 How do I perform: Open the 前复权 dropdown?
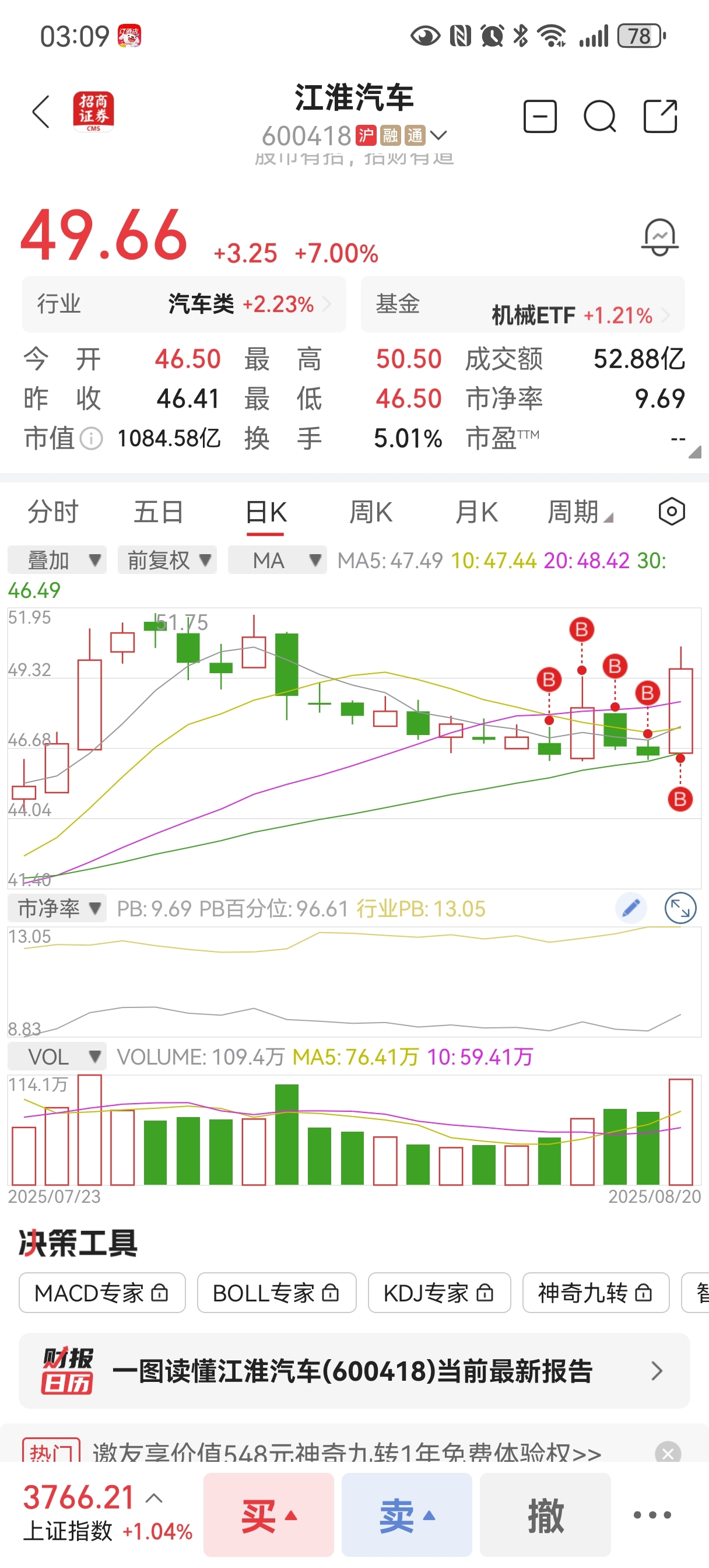[167, 560]
